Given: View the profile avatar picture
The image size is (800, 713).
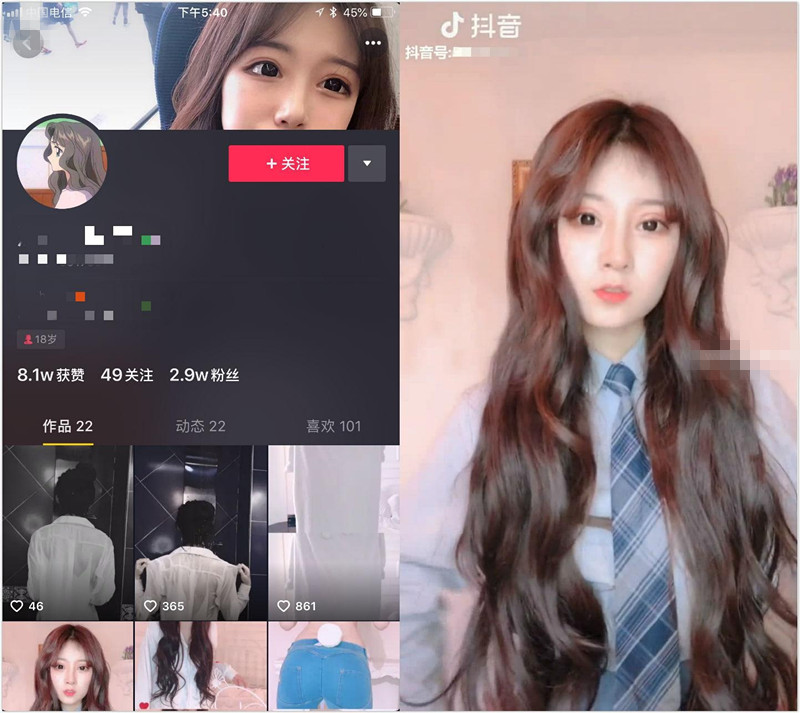Looking at the screenshot, I should [62, 162].
